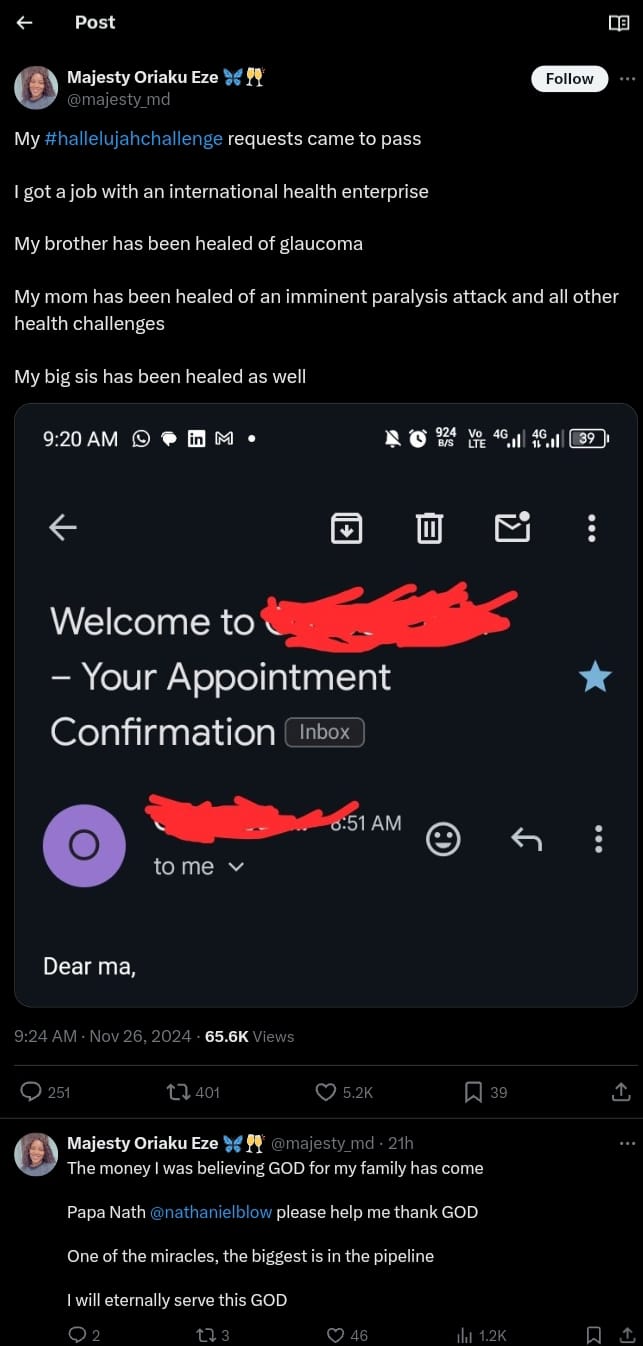
Task: Go back from the Post screen
Action: (26, 22)
